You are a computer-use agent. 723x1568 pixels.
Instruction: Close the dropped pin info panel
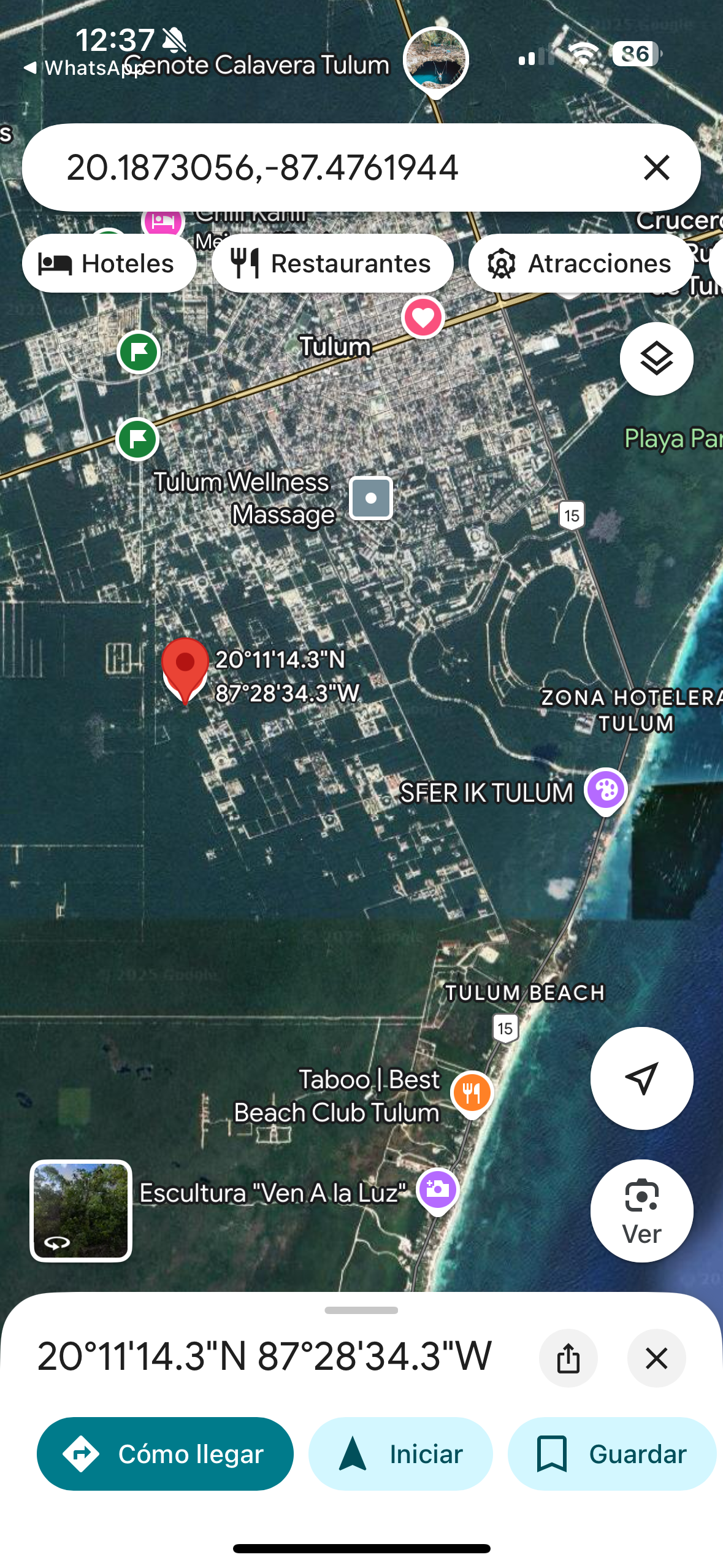tap(656, 1358)
